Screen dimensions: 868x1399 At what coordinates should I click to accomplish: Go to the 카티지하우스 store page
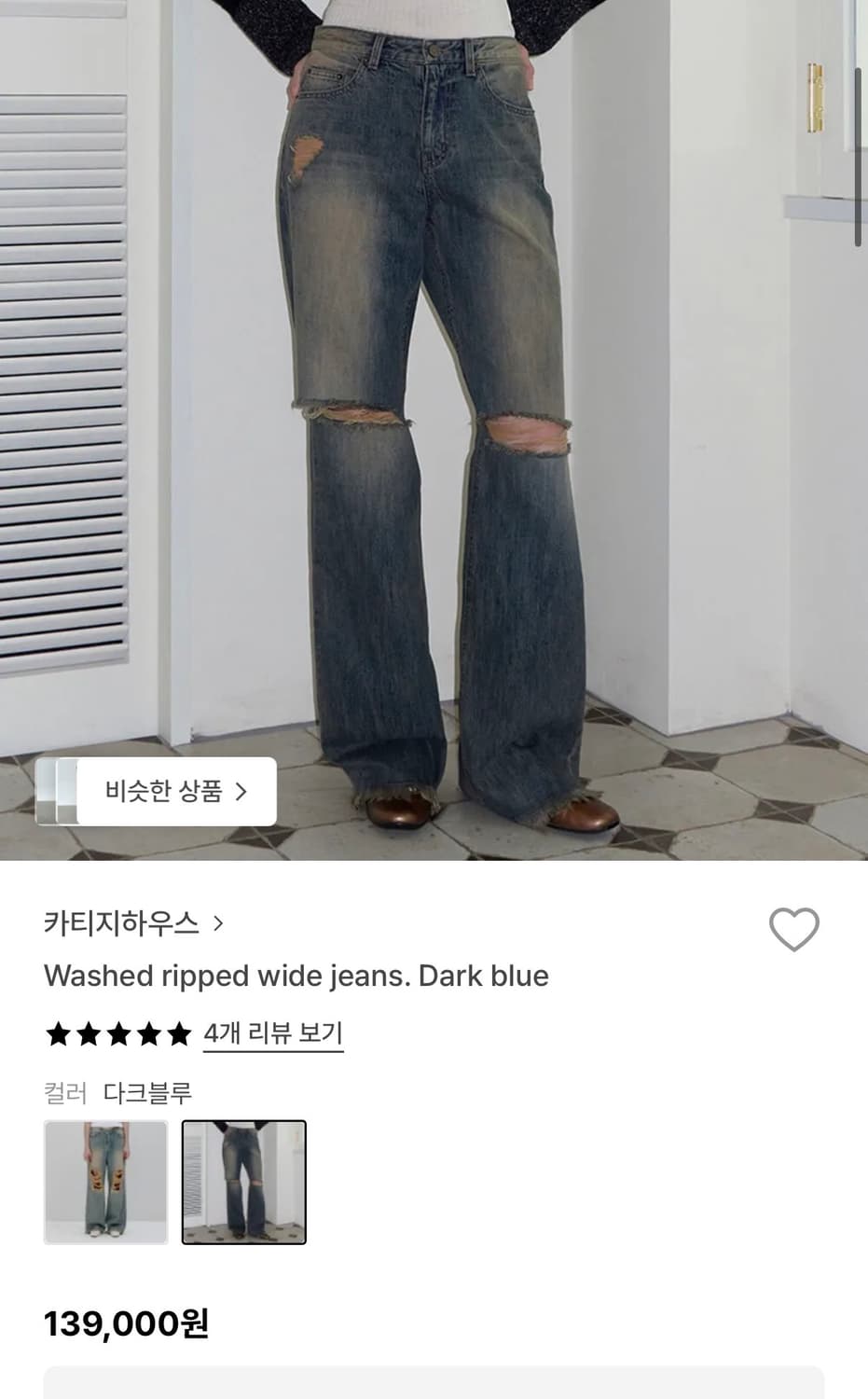(x=121, y=922)
